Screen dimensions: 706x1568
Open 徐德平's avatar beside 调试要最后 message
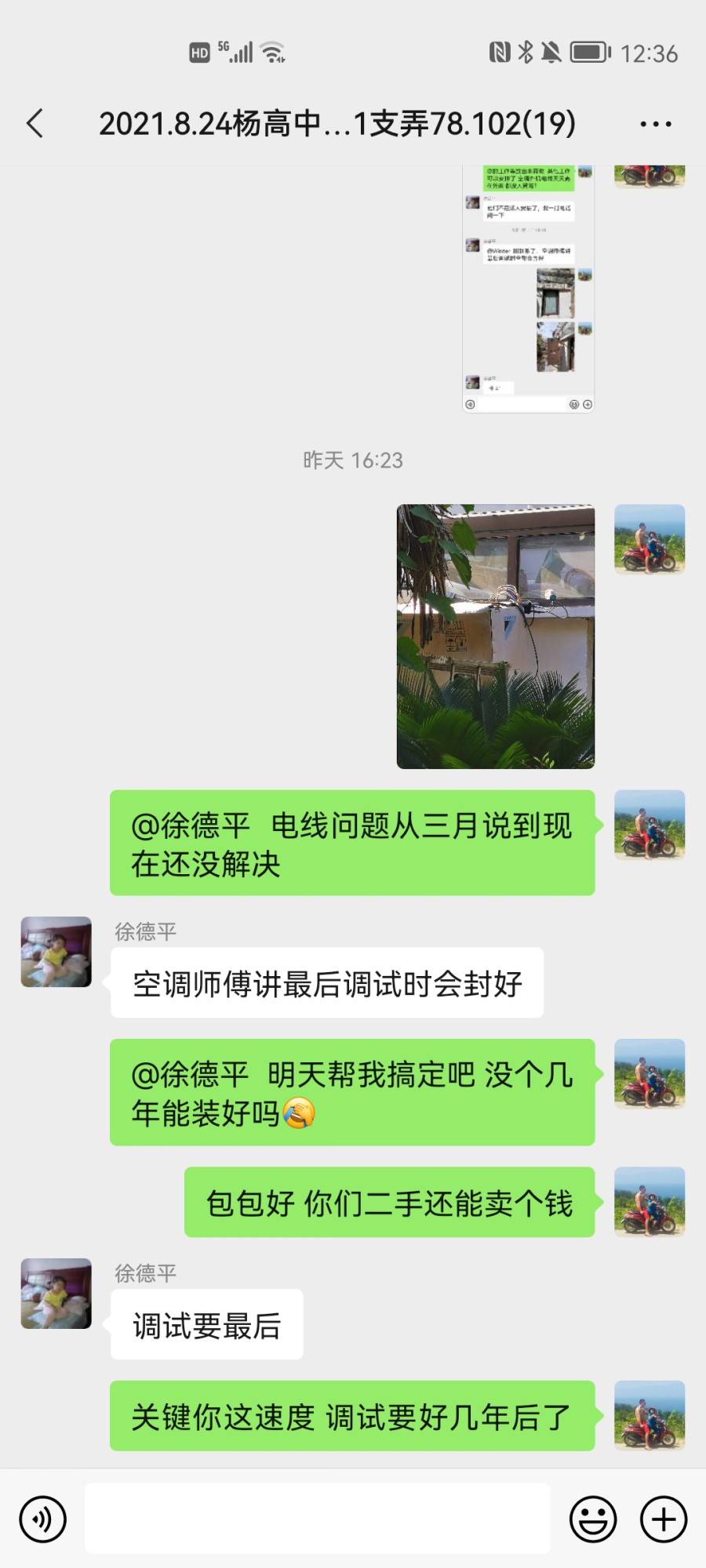(x=56, y=1294)
